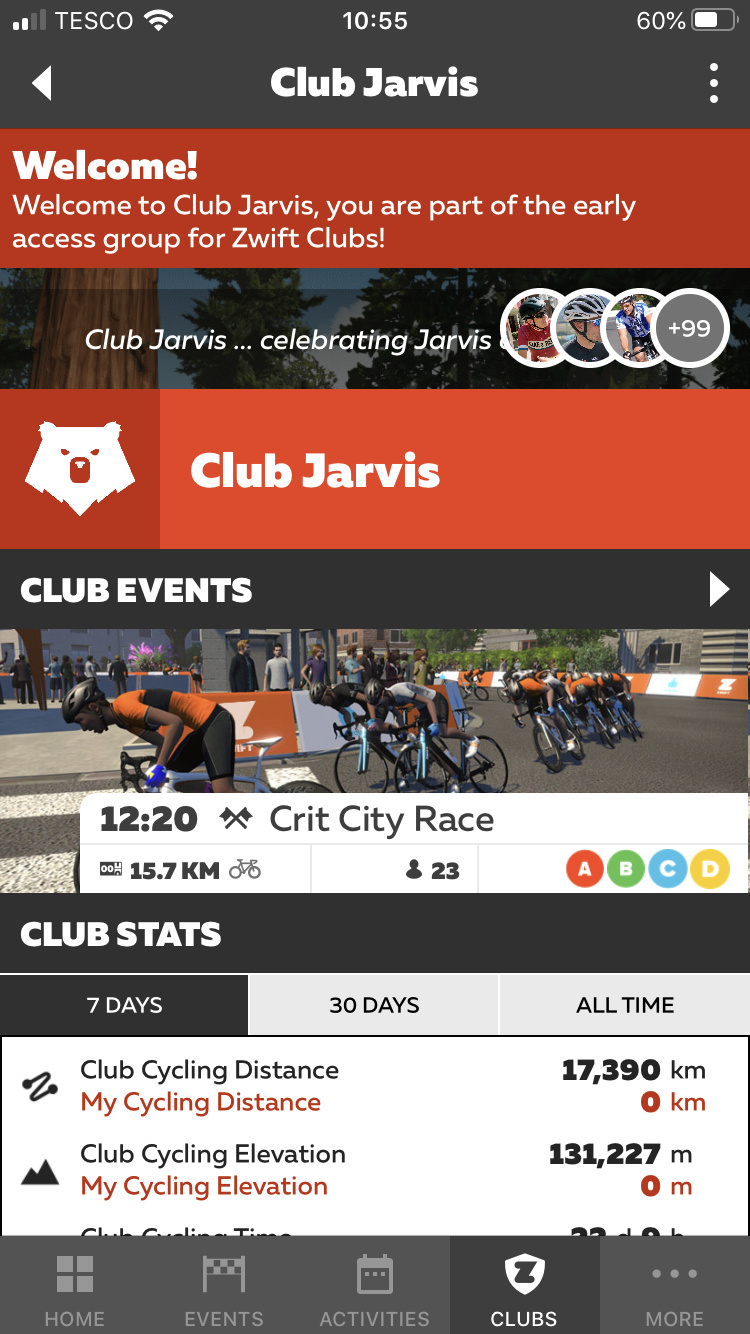Select the 7 Days stats tab
The height and width of the screenshot is (1334, 750).
click(x=124, y=1005)
